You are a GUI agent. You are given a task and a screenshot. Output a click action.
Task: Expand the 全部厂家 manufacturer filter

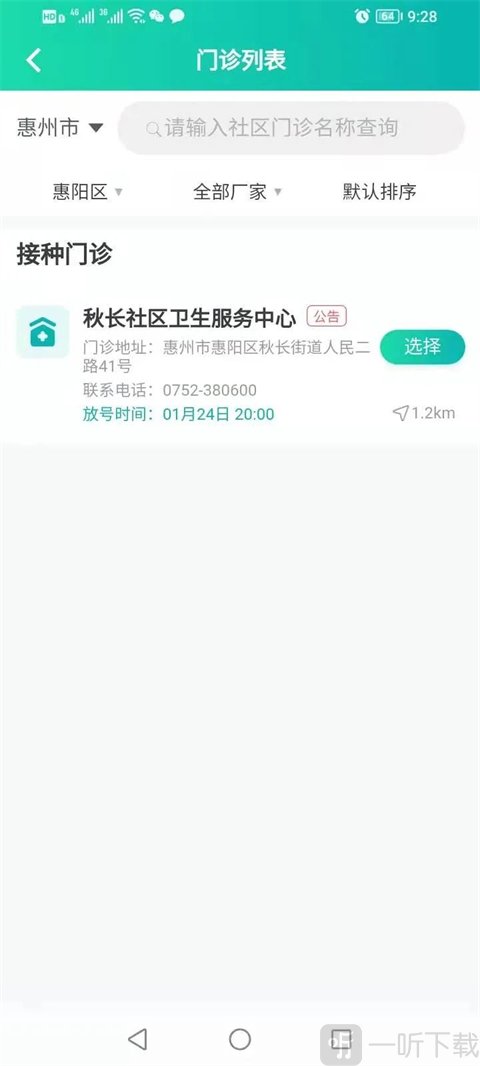237,192
